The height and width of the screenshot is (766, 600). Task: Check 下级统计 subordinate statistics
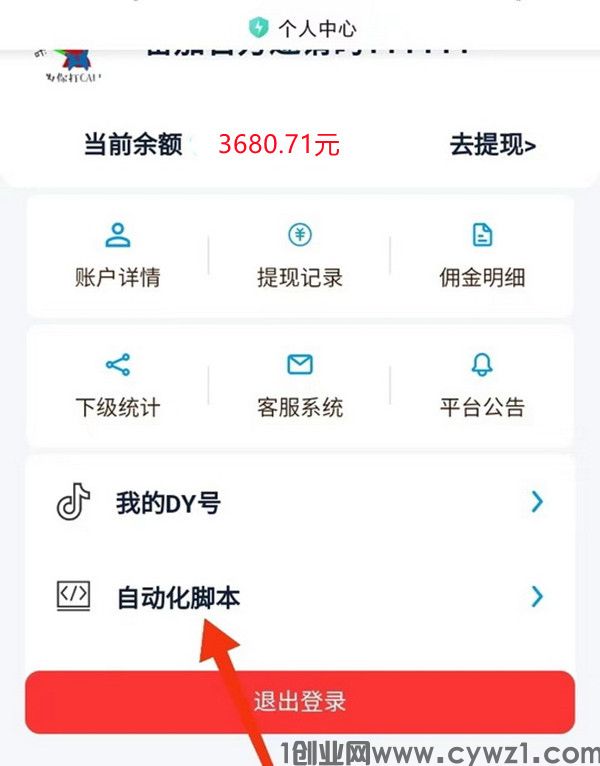click(118, 385)
